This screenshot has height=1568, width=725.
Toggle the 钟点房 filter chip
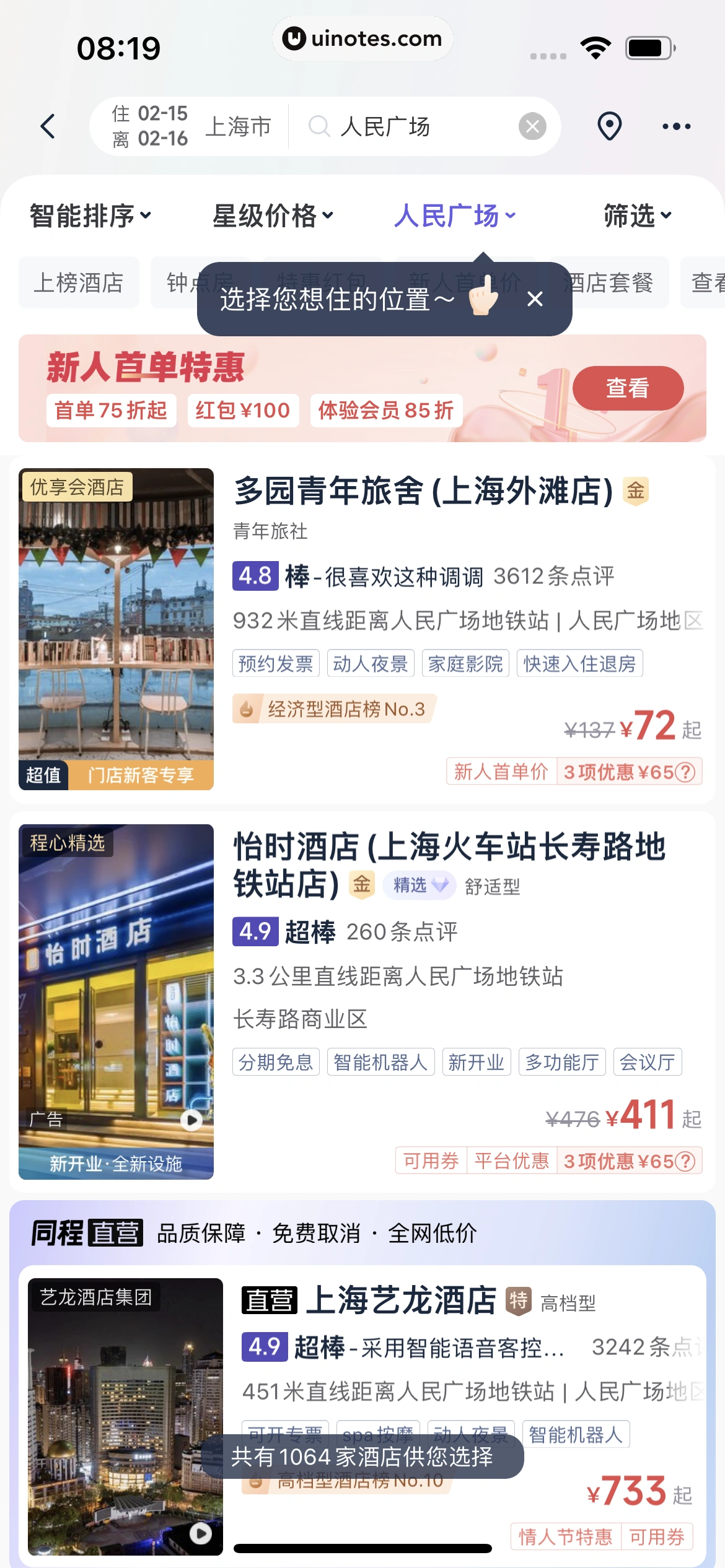[x=200, y=282]
